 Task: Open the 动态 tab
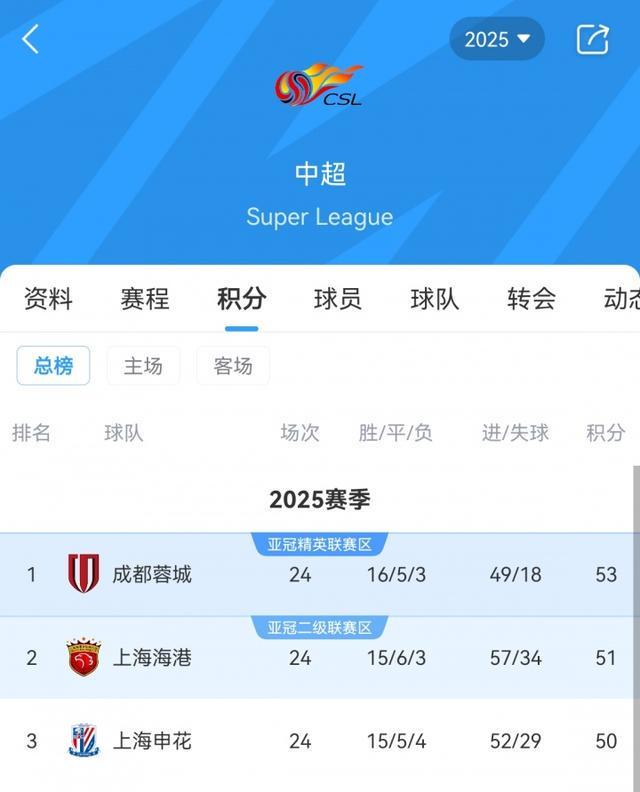coord(620,299)
